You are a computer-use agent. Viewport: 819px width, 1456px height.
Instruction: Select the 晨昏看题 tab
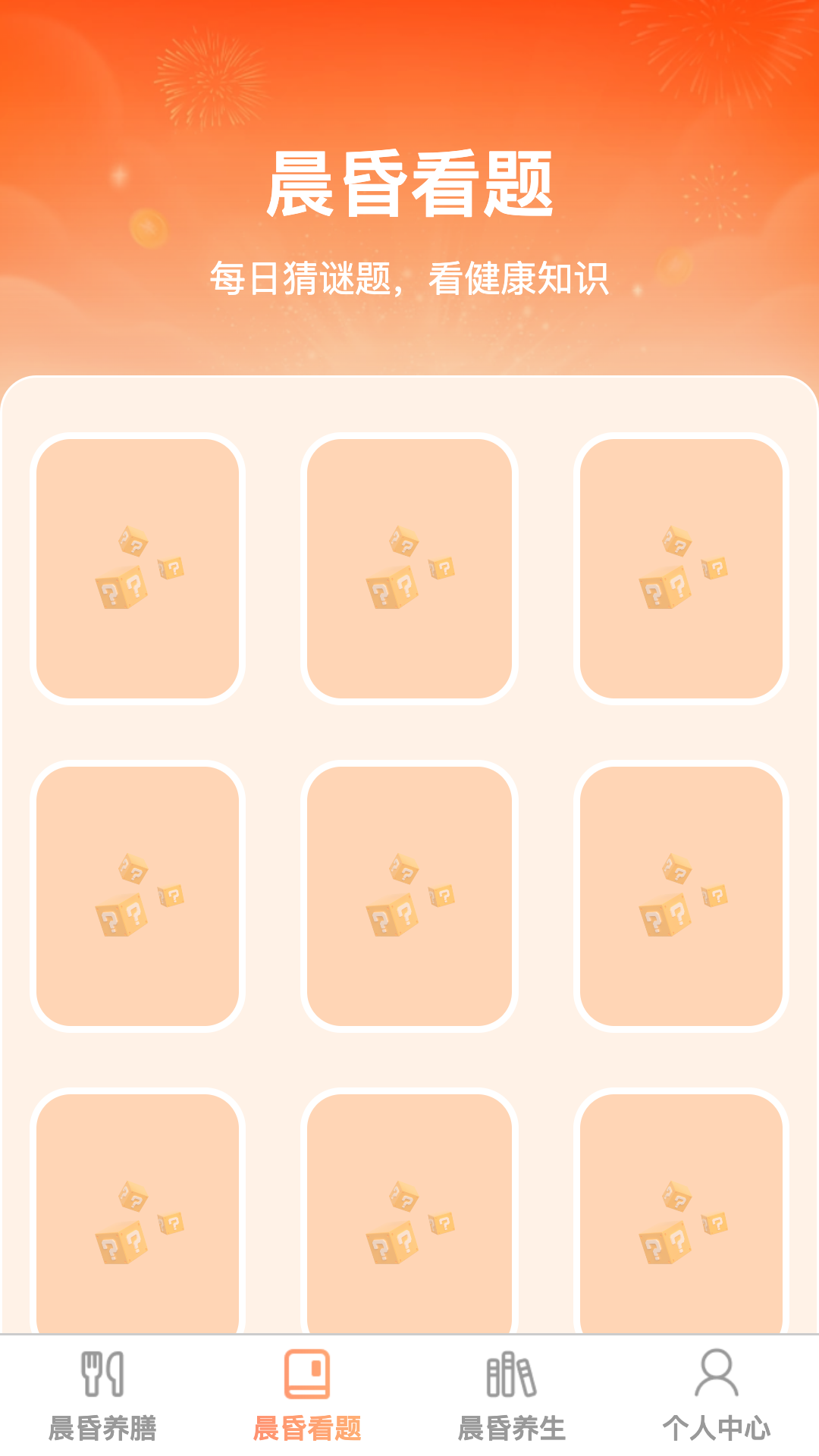click(x=307, y=1395)
